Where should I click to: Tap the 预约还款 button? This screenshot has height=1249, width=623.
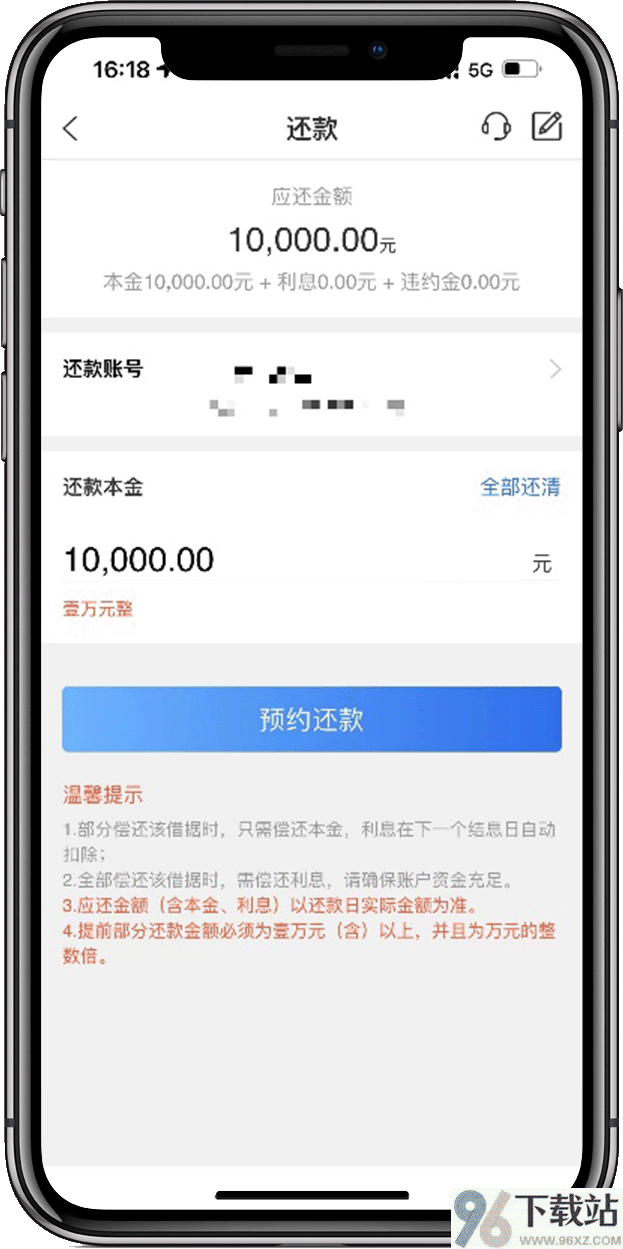point(311,719)
